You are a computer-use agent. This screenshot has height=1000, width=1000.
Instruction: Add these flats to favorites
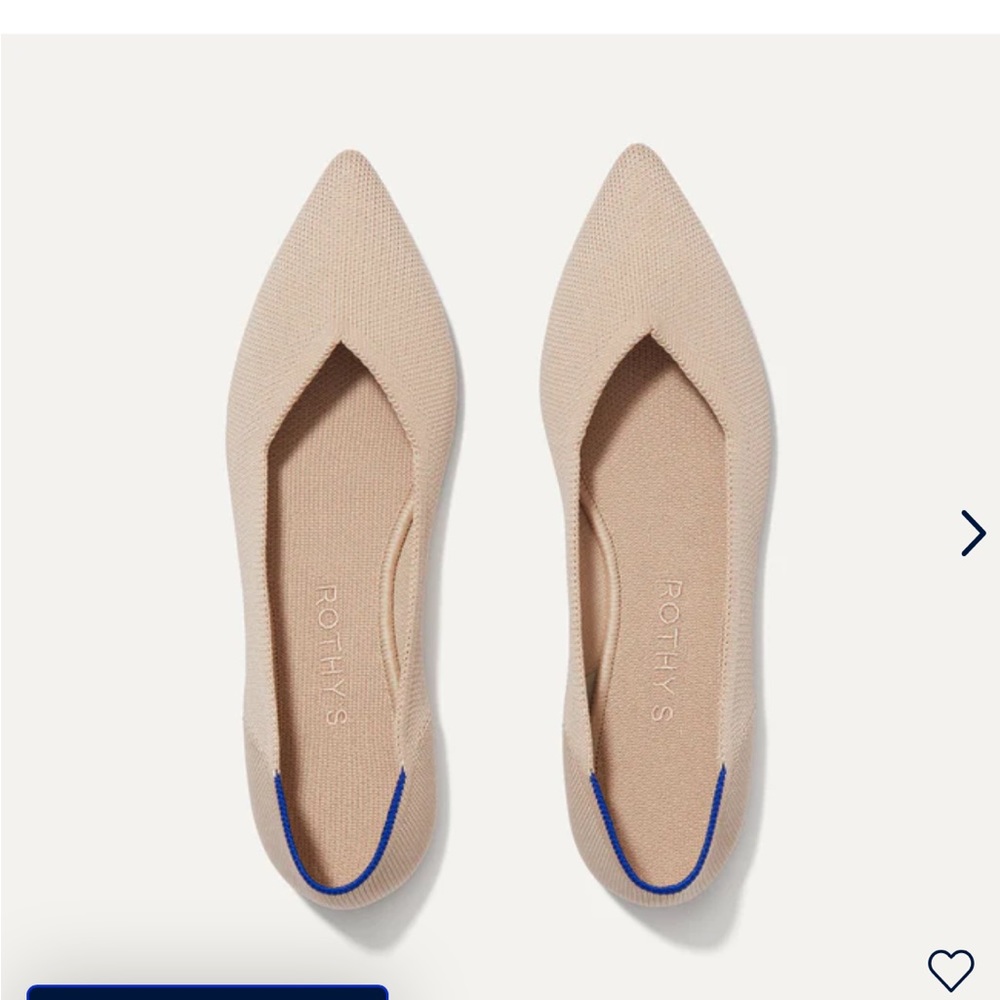coord(950,969)
